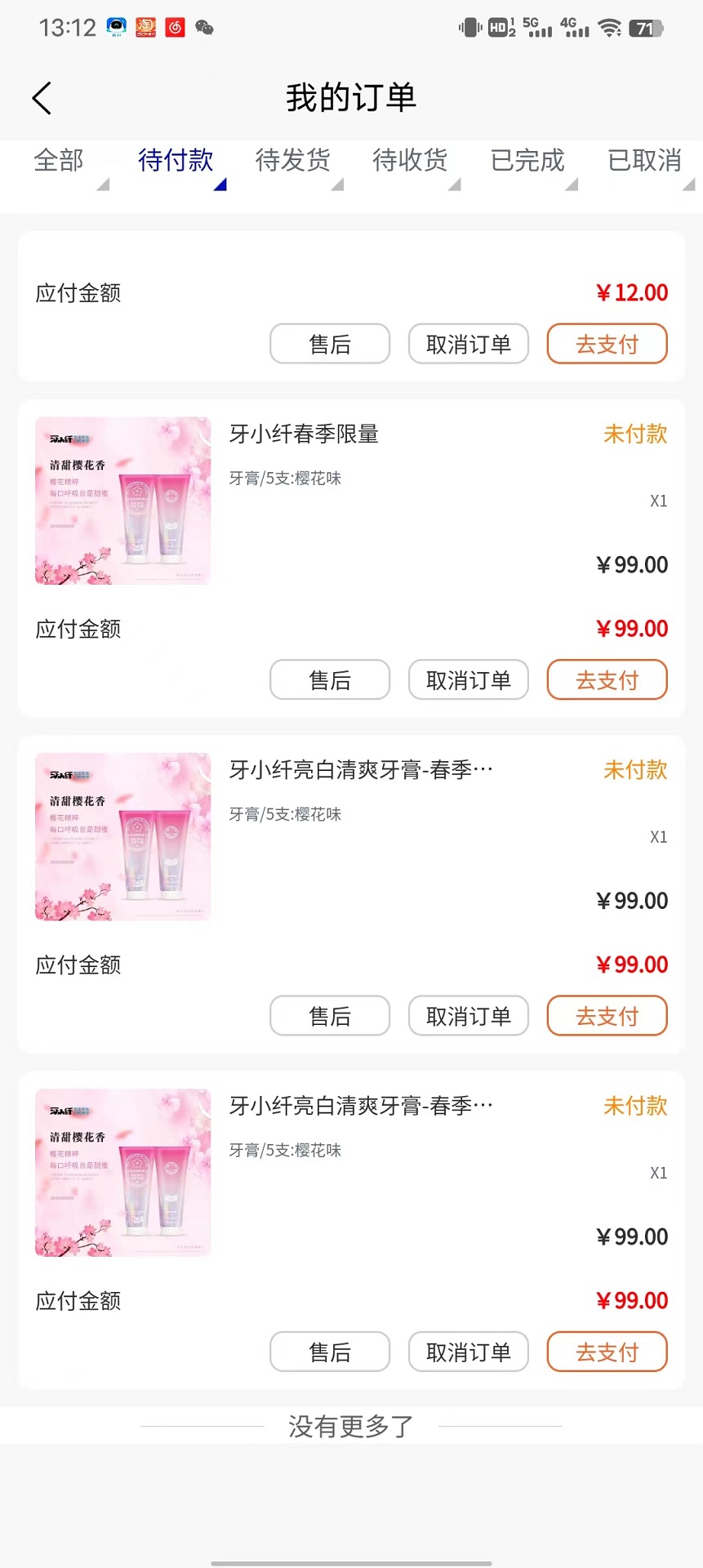Tap 售后 on the last order
Image resolution: width=703 pixels, height=1568 pixels.
click(x=330, y=1352)
